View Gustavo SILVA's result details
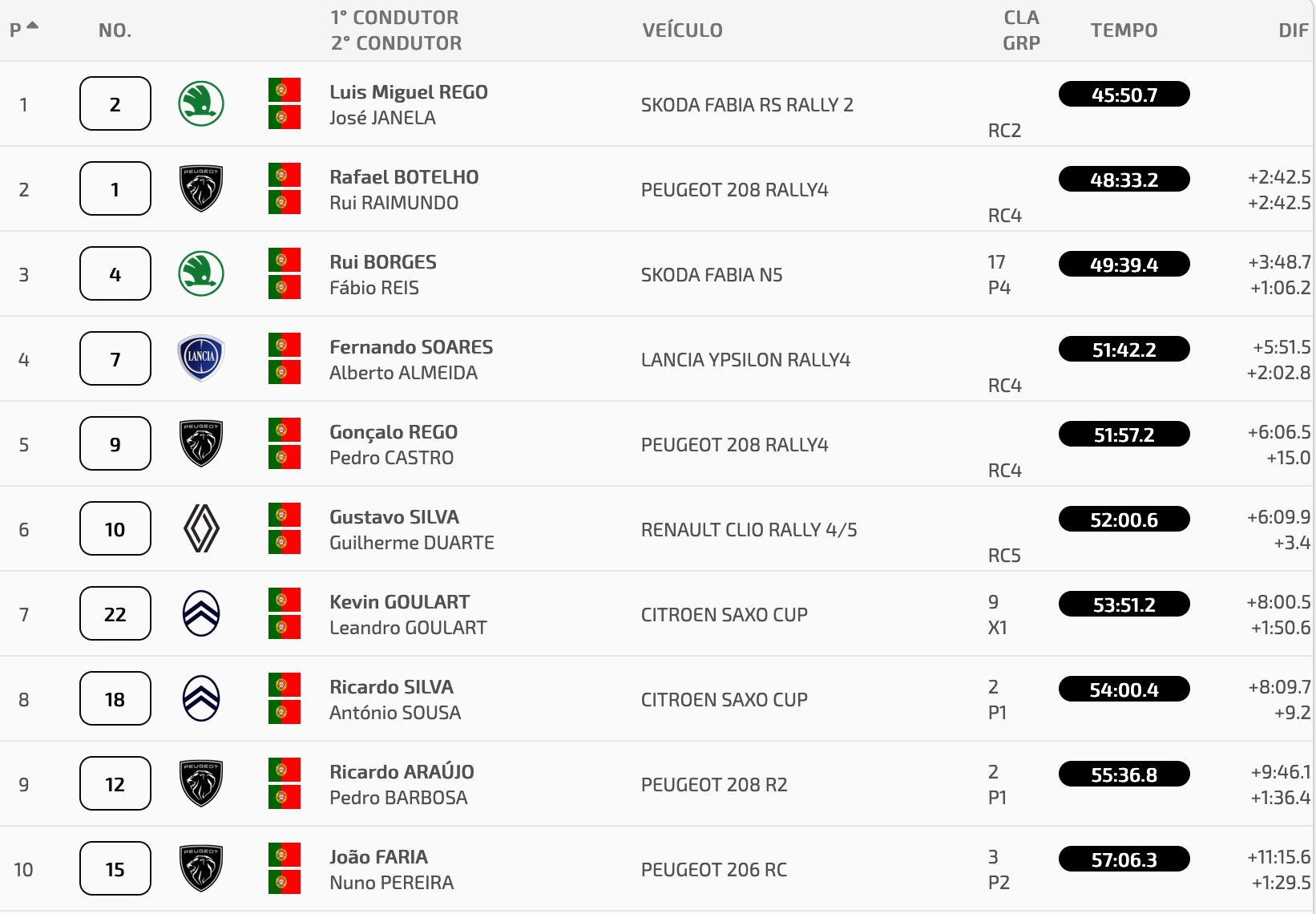The image size is (1316, 914). click(x=394, y=517)
